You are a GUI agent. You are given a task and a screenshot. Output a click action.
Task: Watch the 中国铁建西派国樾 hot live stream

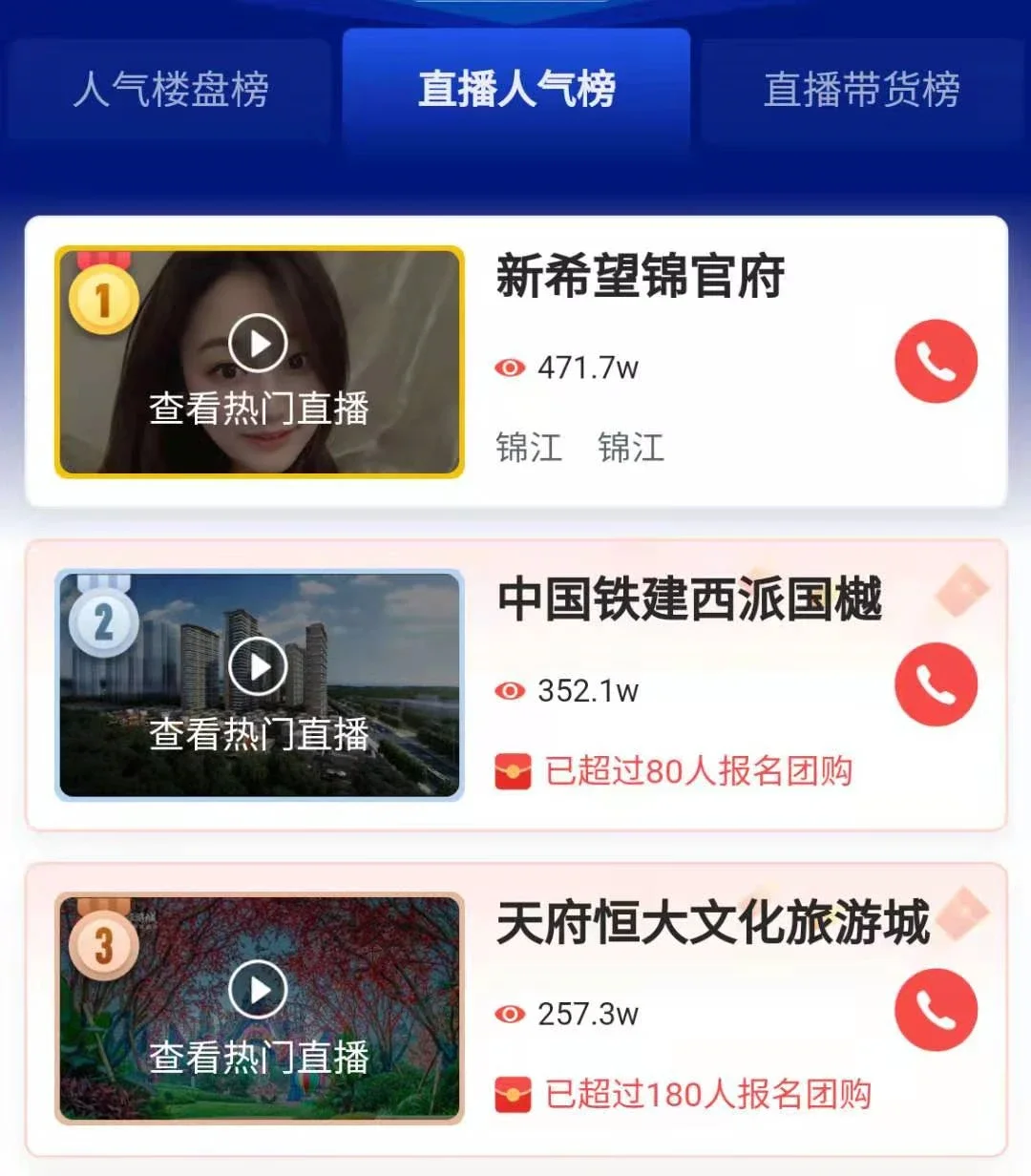pos(259,668)
